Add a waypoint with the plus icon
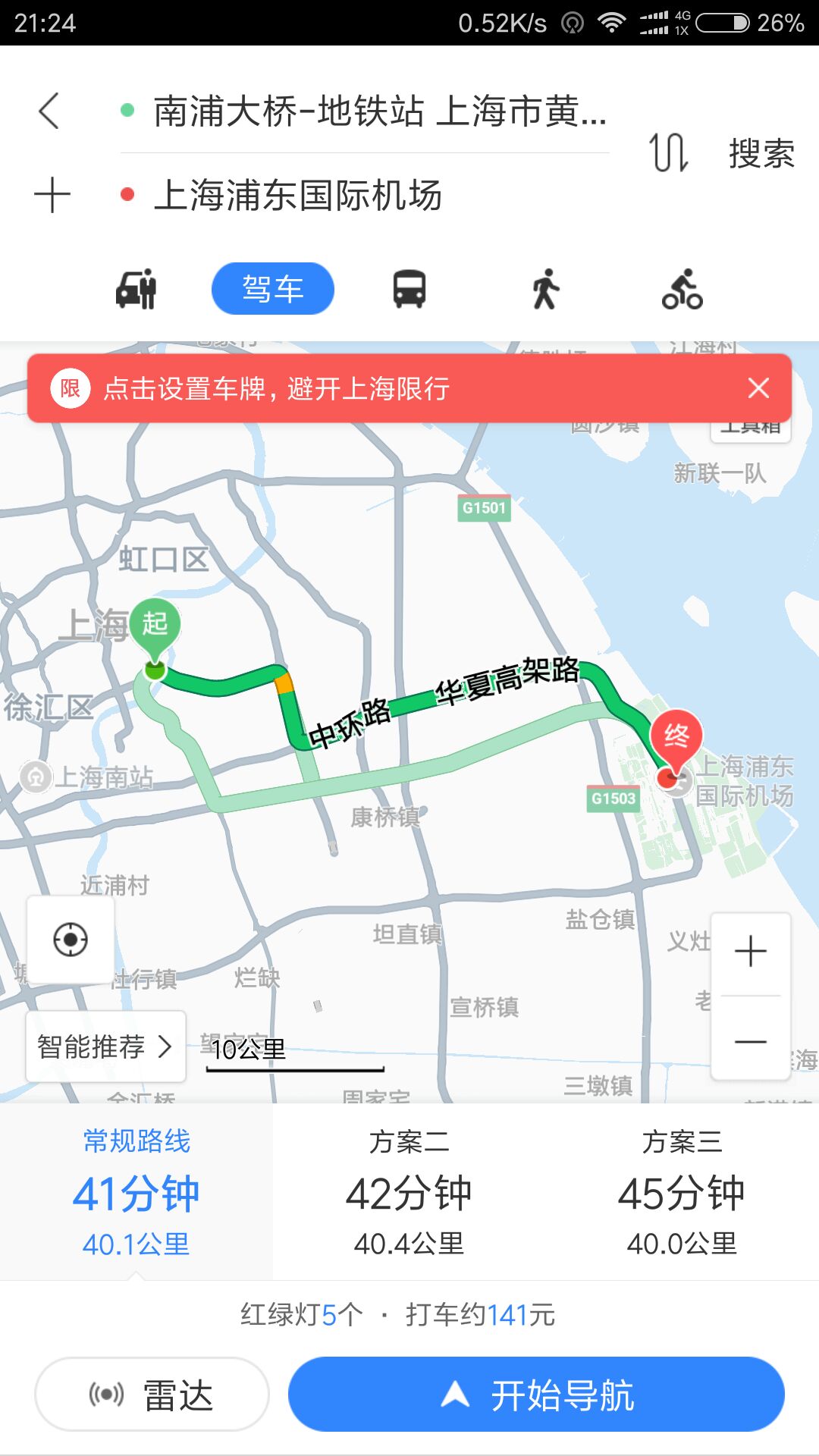Viewport: 819px width, 1456px height. [x=52, y=195]
